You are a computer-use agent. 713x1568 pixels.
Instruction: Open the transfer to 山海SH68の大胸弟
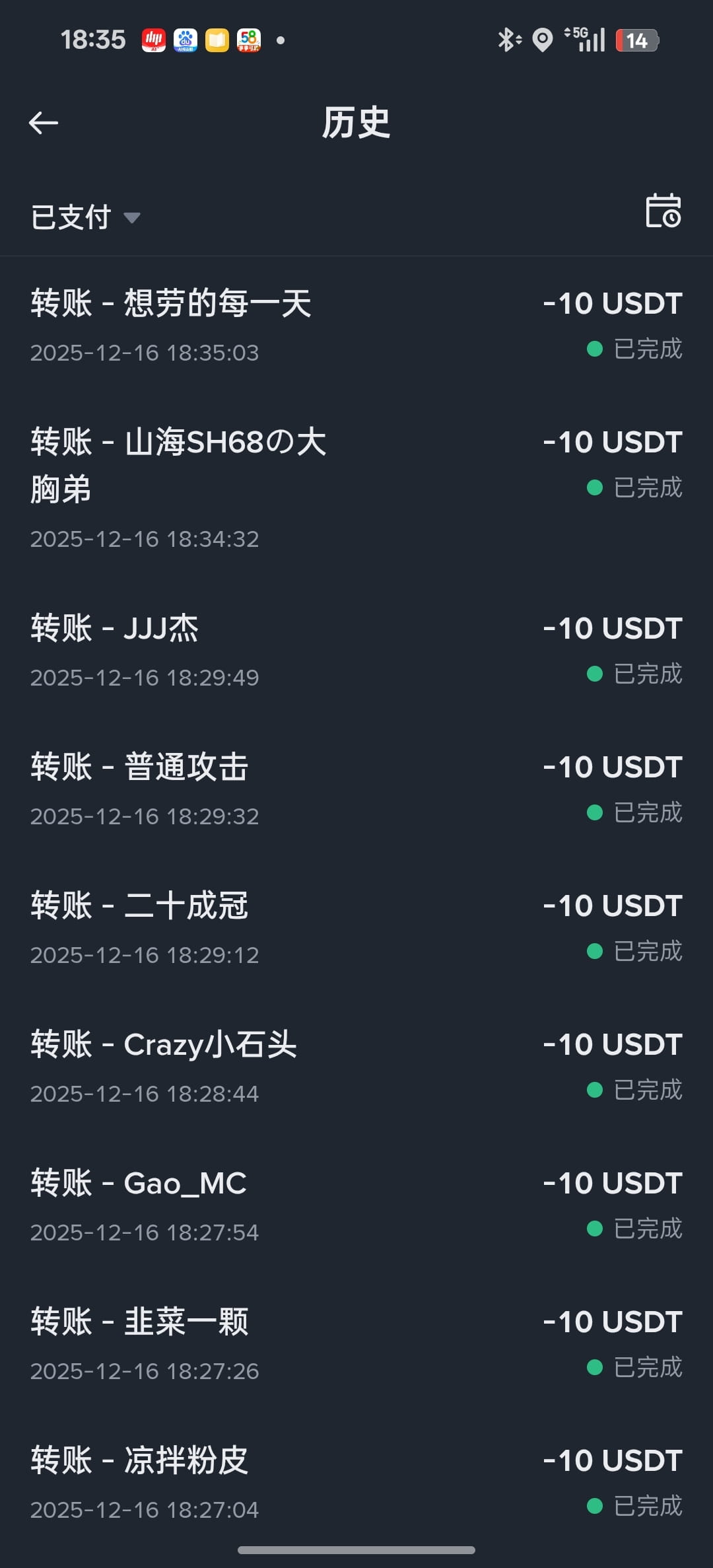click(x=356, y=487)
